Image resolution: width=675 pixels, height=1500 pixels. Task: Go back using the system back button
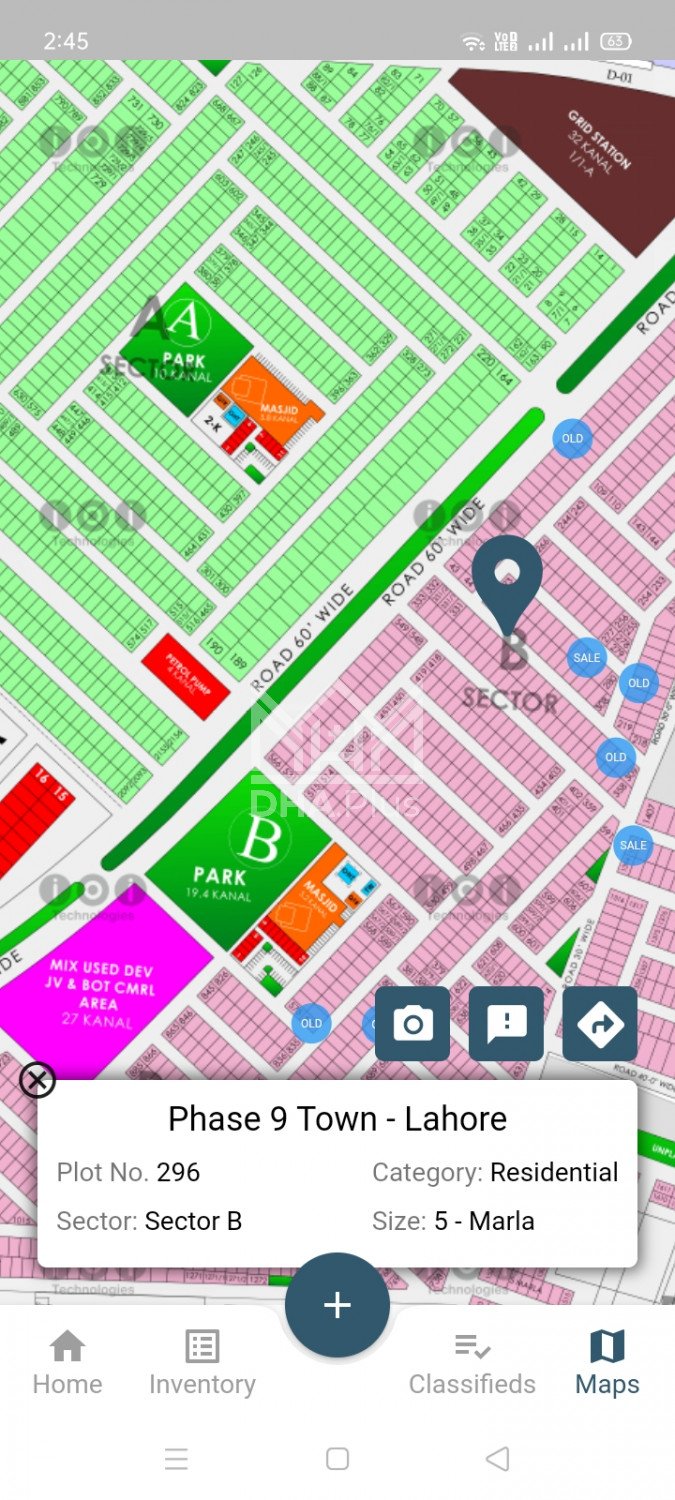(497, 1459)
